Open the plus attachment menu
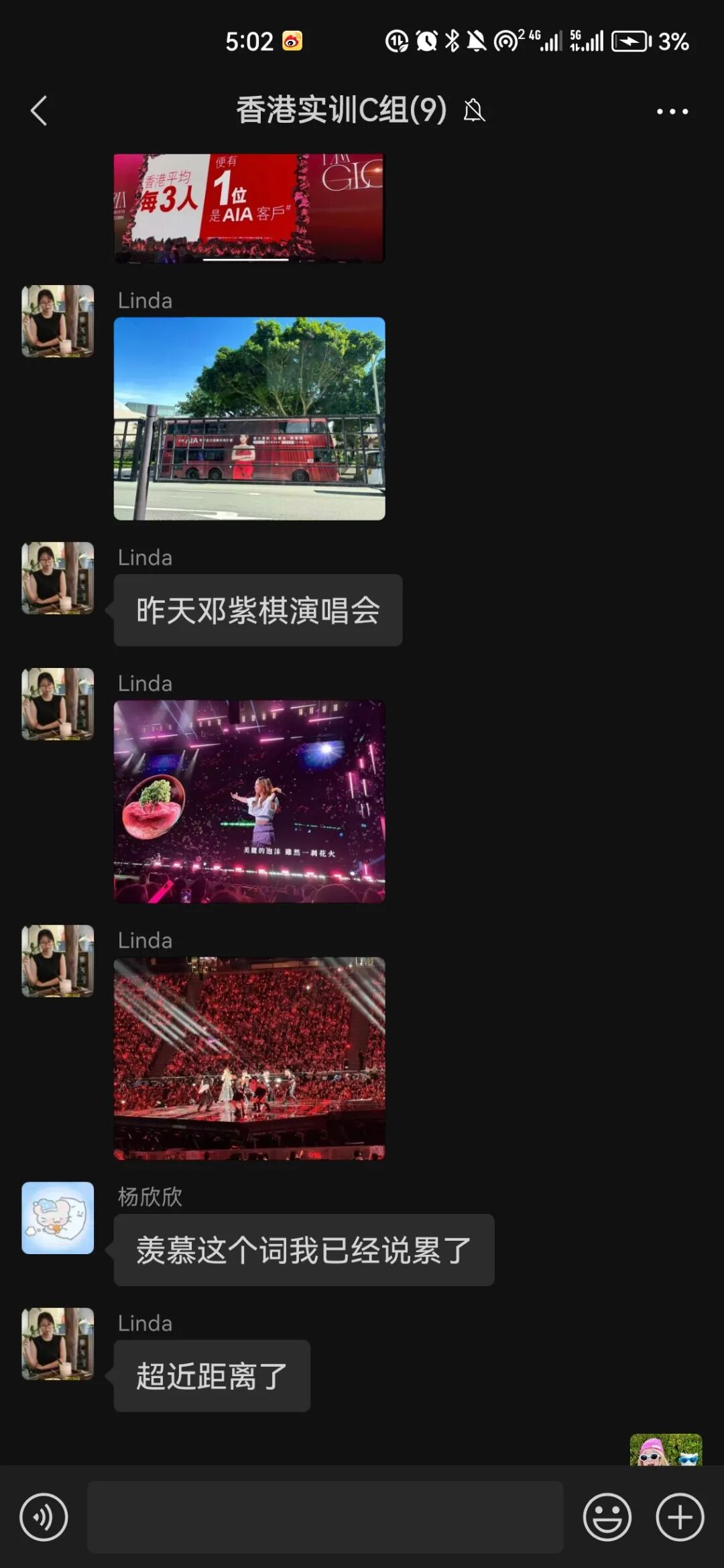The image size is (724, 1568). coord(679,1517)
